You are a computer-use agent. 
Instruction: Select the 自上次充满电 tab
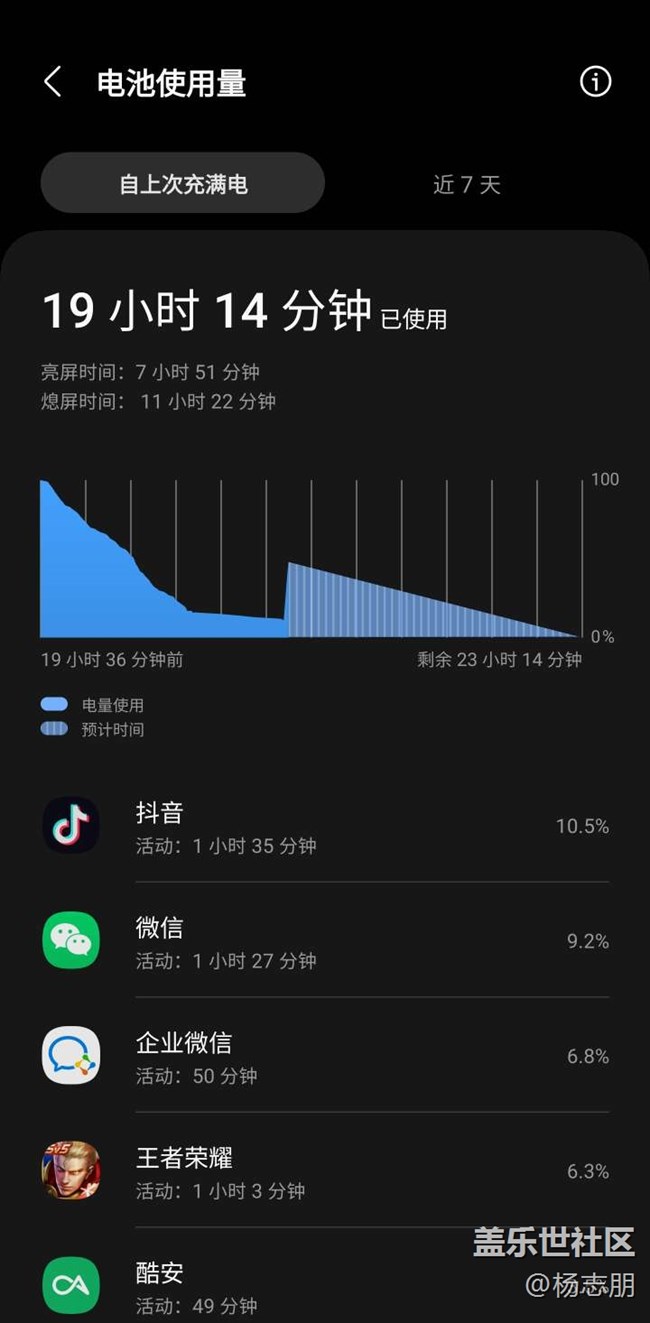(x=183, y=184)
